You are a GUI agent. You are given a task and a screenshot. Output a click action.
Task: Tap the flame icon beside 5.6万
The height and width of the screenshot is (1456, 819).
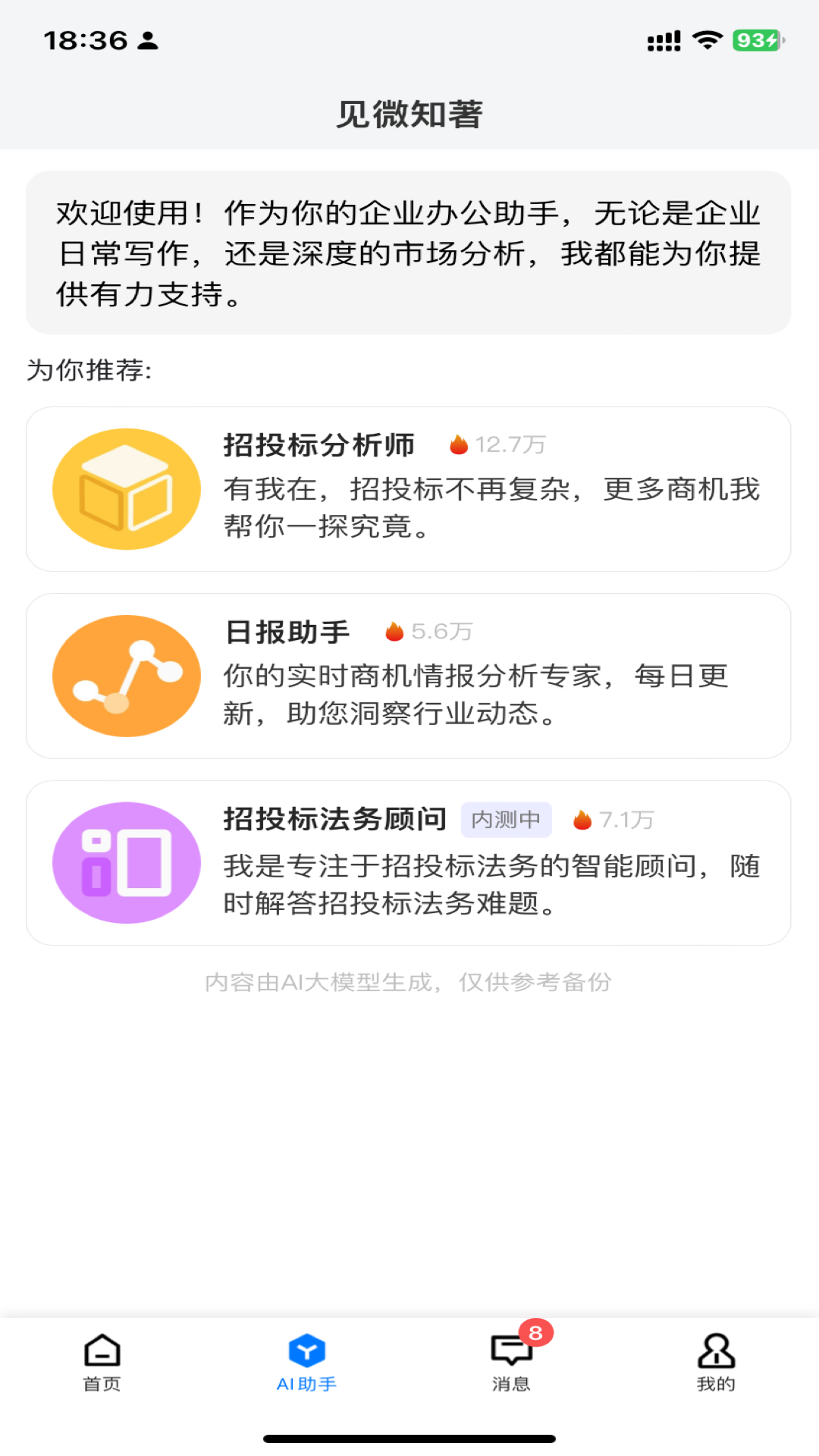[394, 630]
